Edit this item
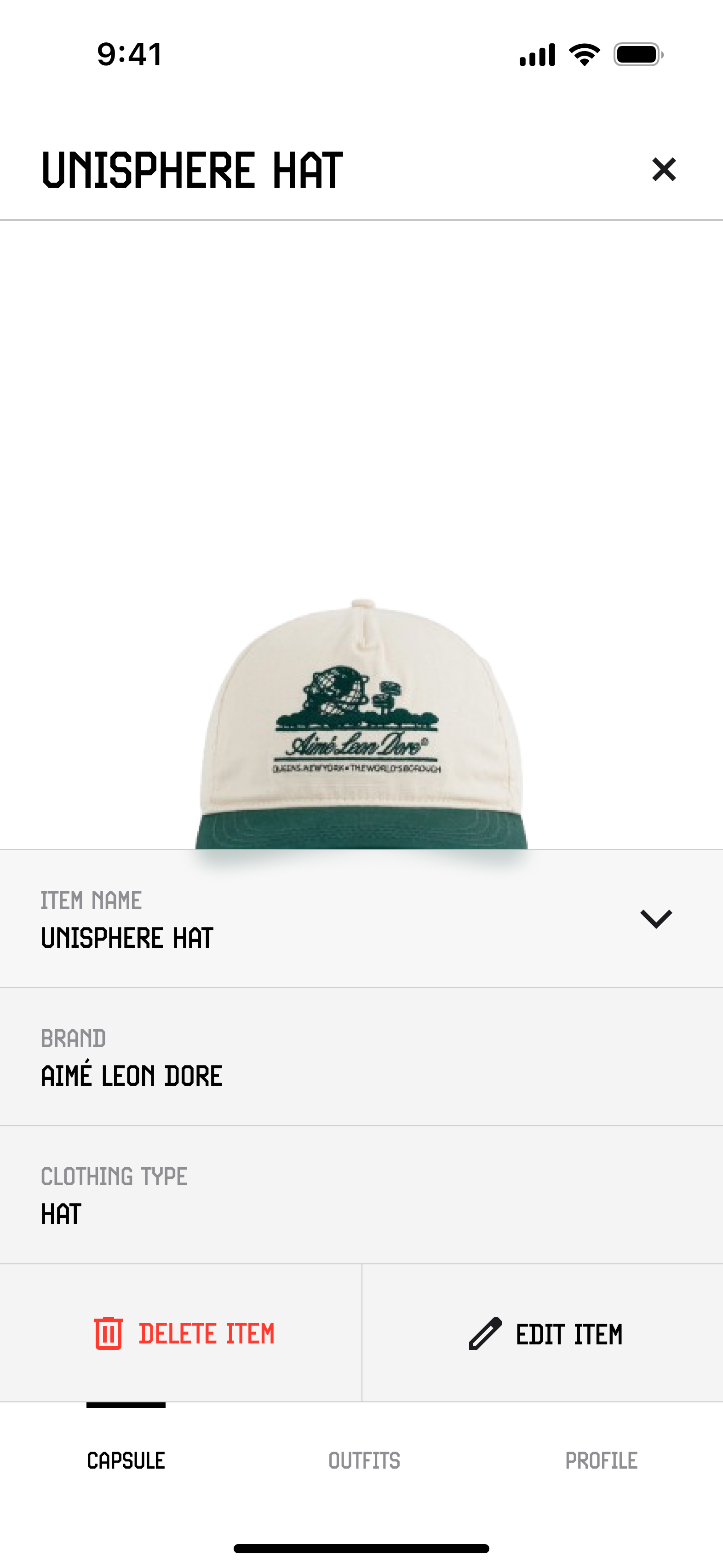The width and height of the screenshot is (723, 1568). click(x=545, y=1334)
